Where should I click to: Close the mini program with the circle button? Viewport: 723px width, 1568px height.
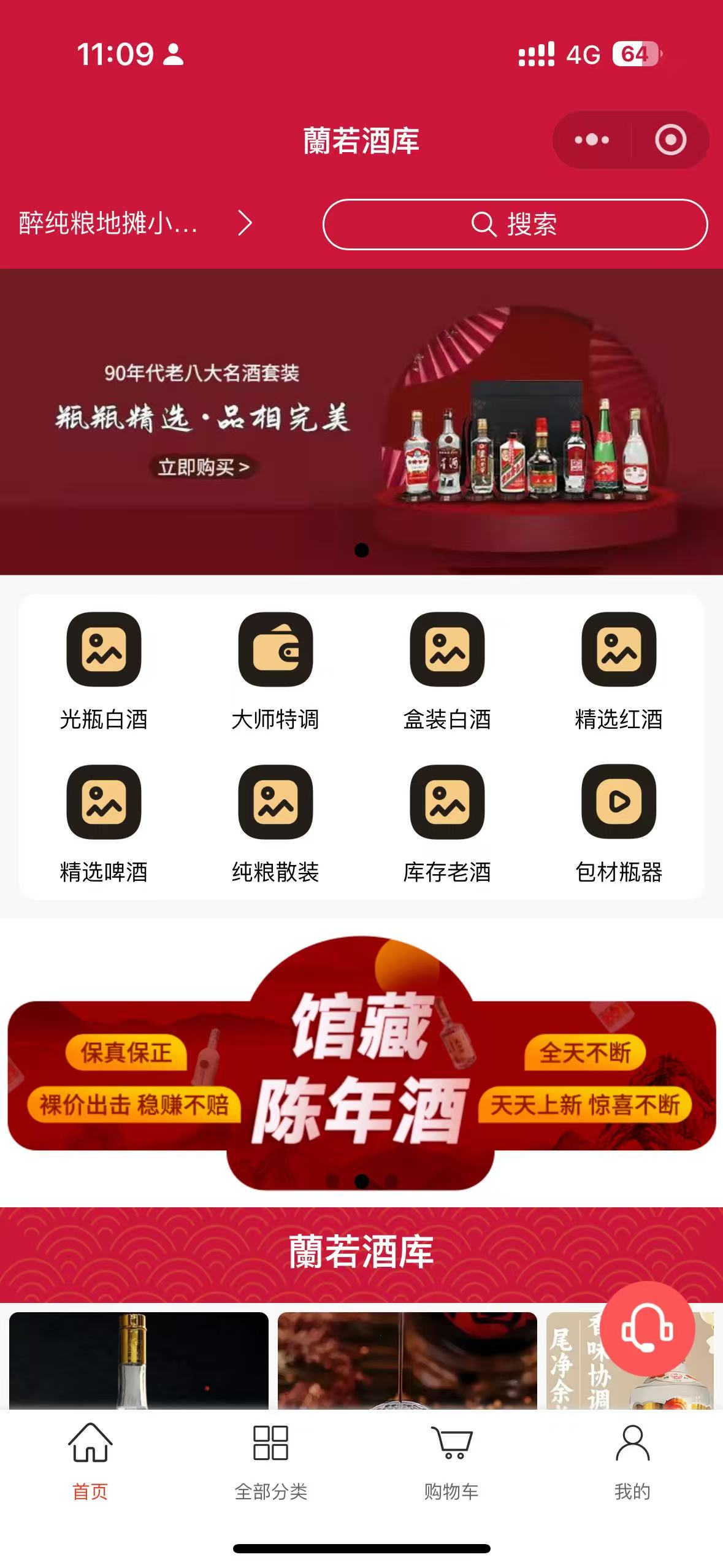click(670, 140)
